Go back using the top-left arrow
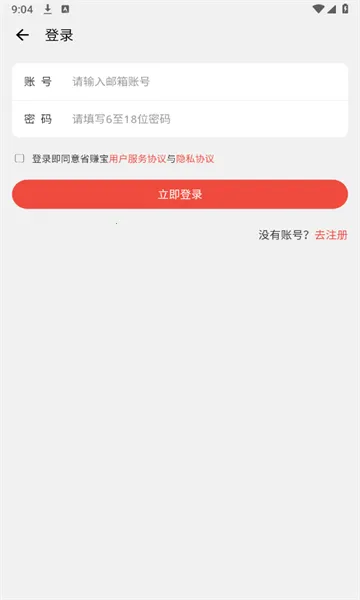The image size is (360, 600). coord(22,35)
